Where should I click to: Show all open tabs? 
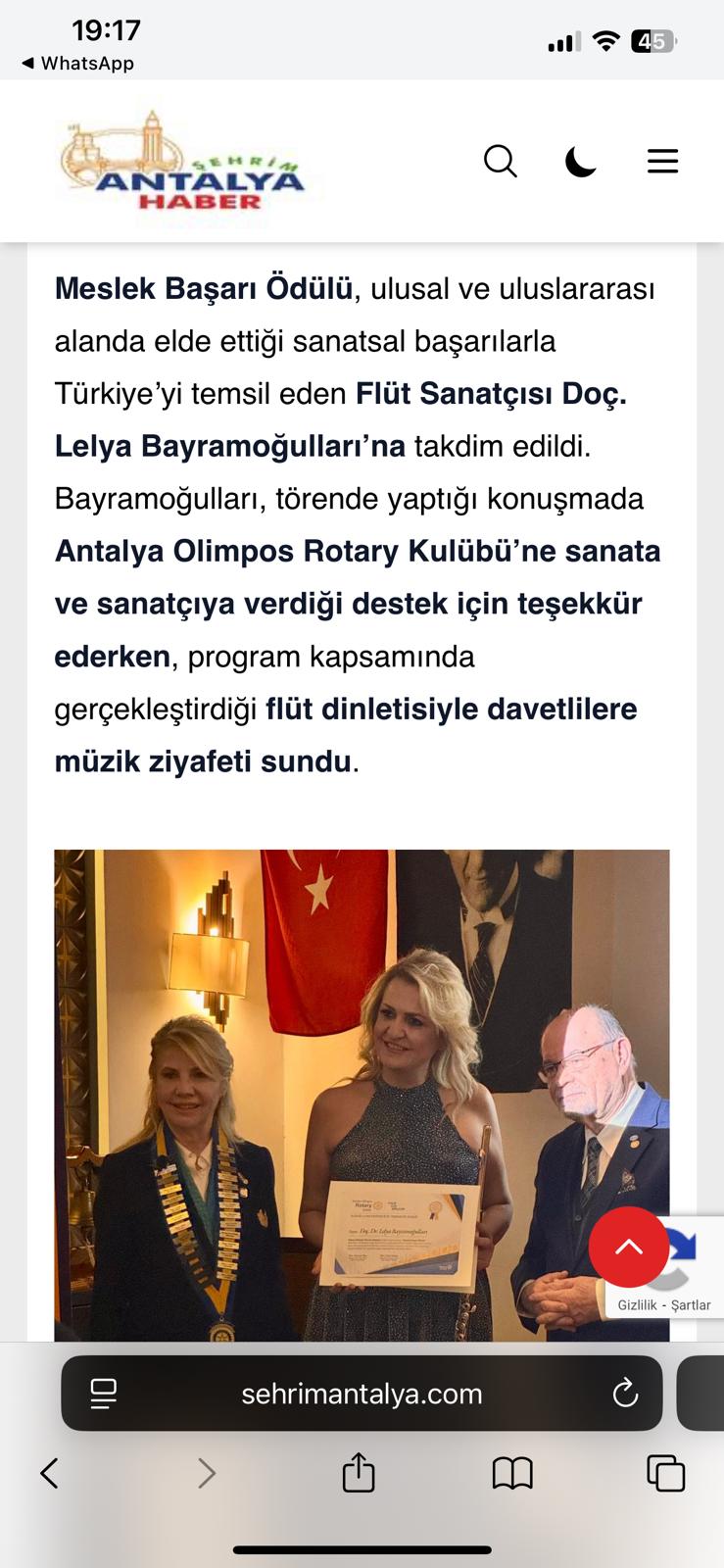[665, 1472]
